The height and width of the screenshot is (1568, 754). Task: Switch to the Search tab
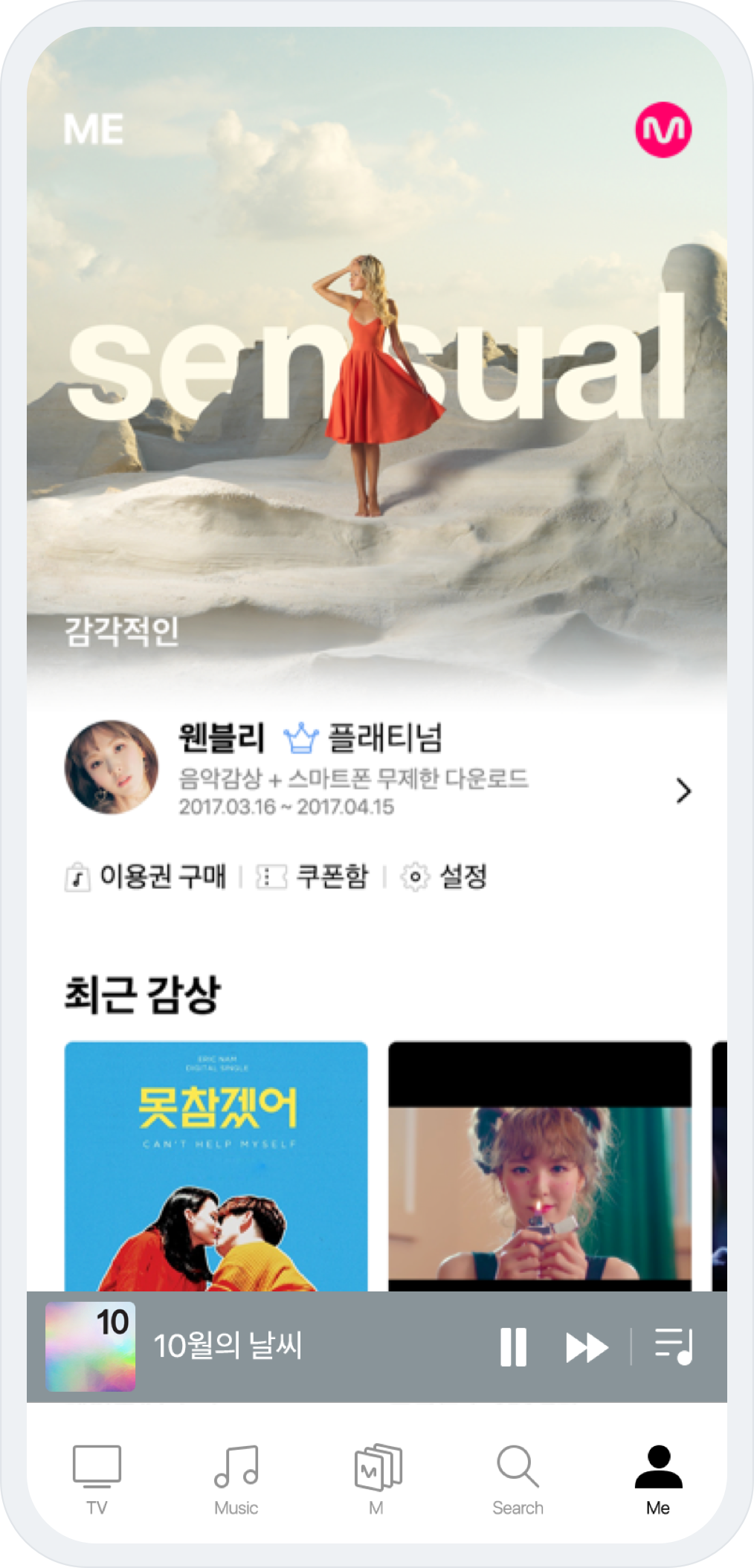point(518,1479)
